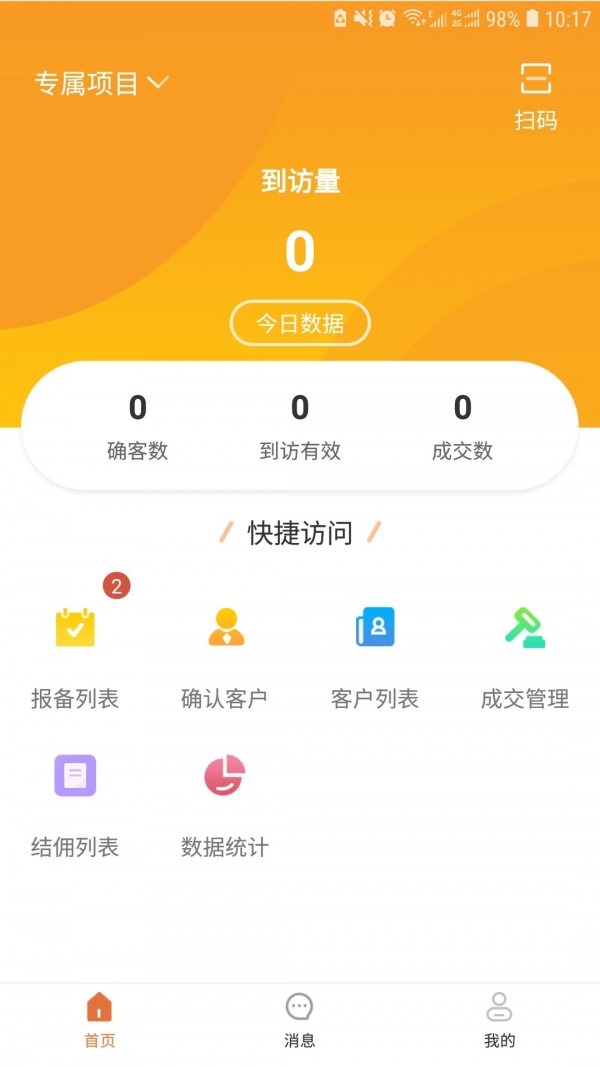This screenshot has width=600, height=1067.
Task: Open the 扫码 scan code tool
Action: 536,96
